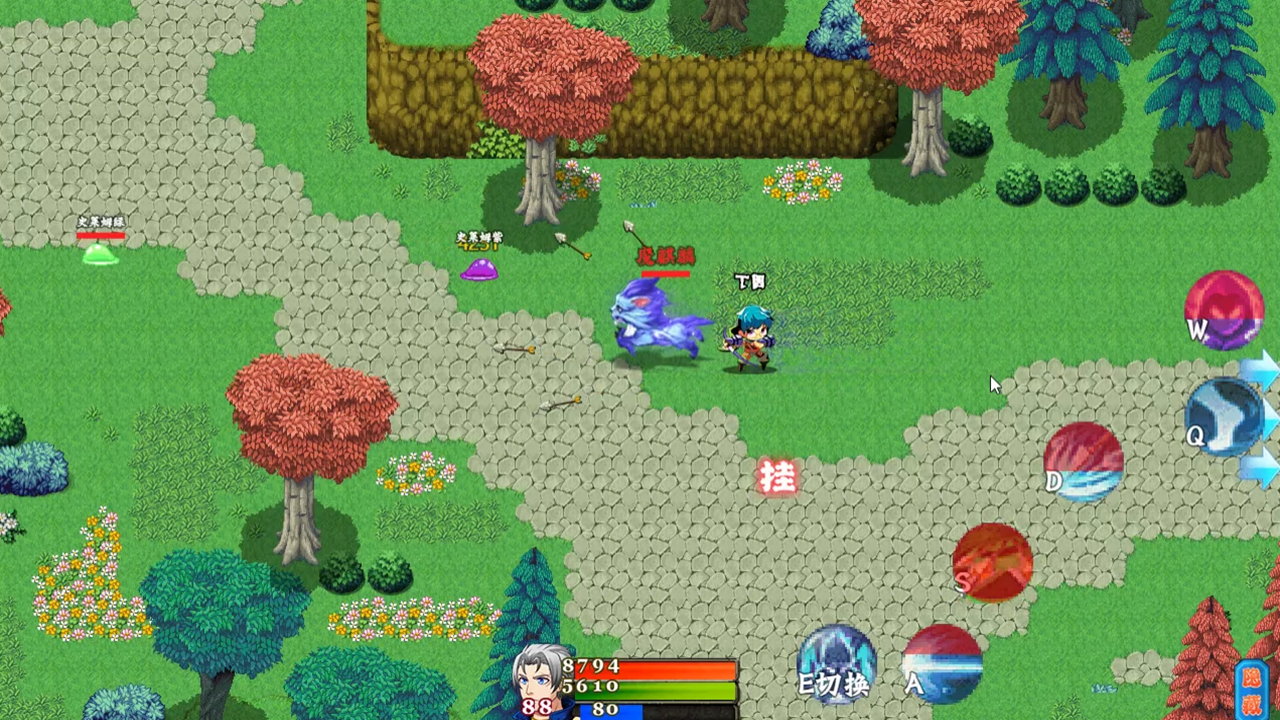
Task: Cast the D skill
Action: pos(1083,462)
